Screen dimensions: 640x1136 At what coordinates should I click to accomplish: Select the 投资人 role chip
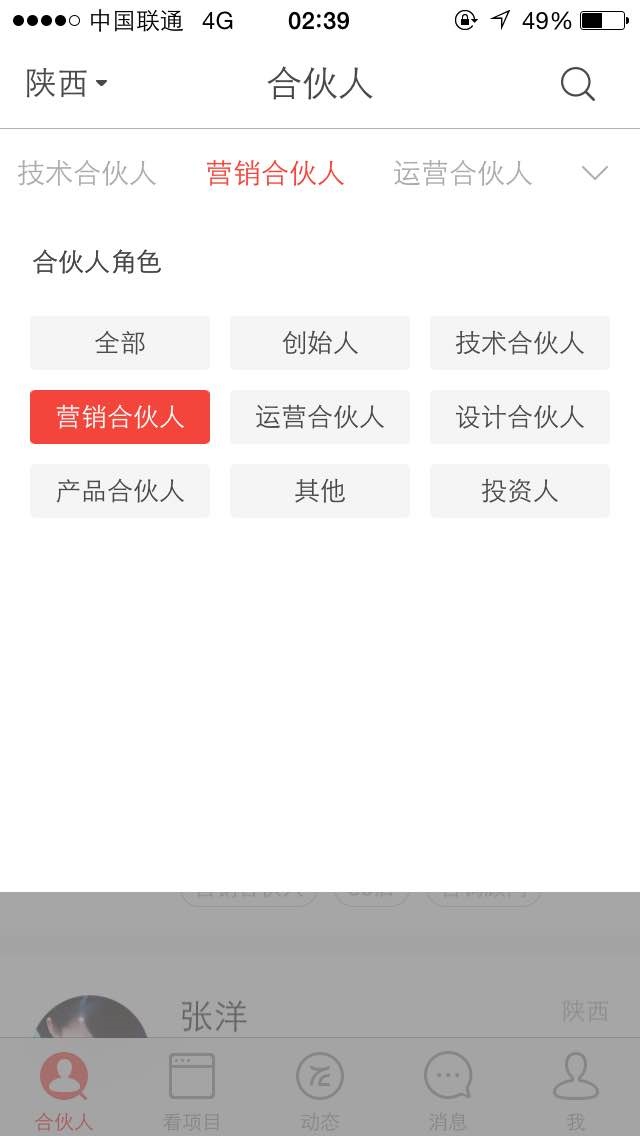click(x=520, y=491)
